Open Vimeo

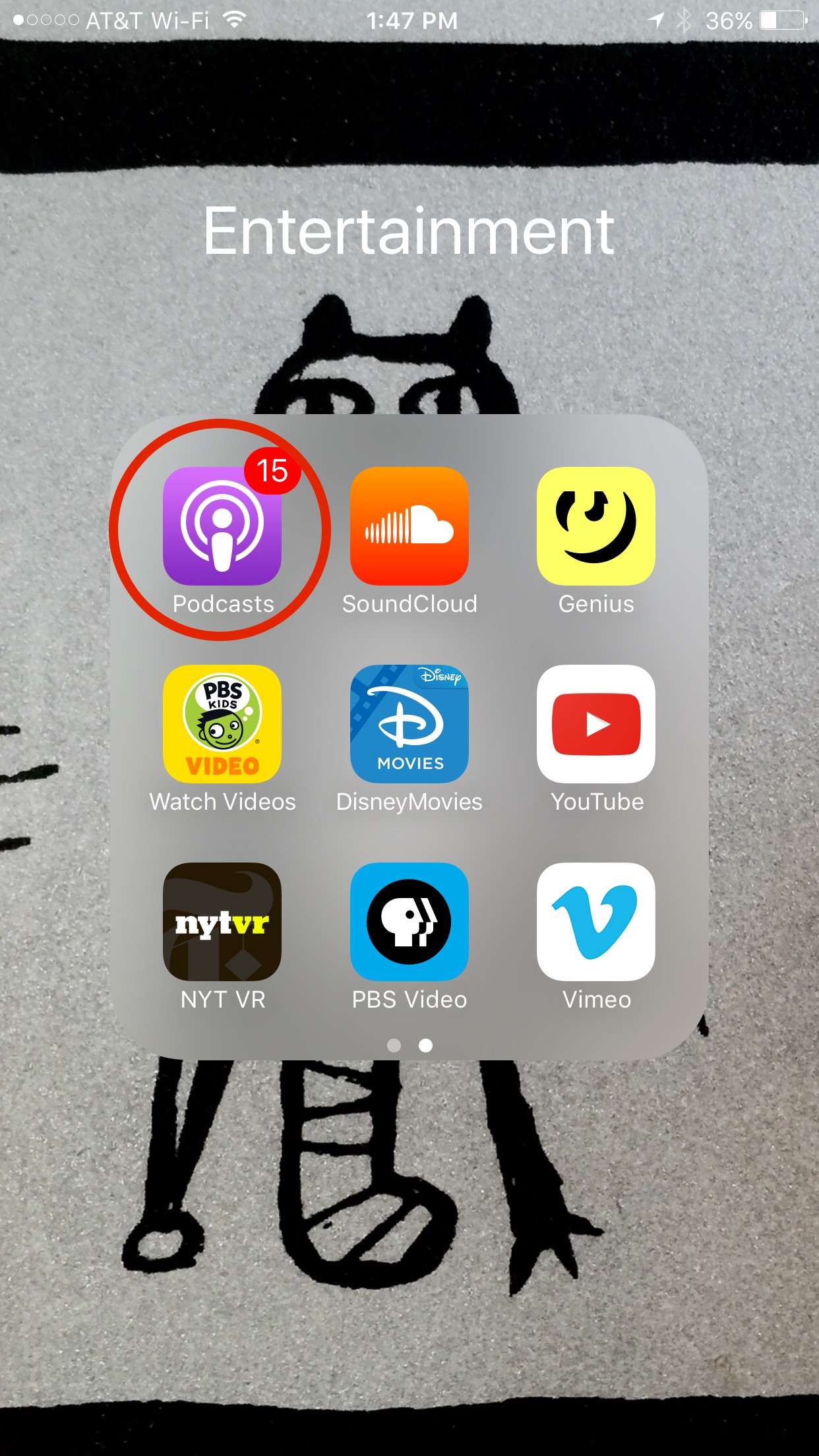coord(596,922)
